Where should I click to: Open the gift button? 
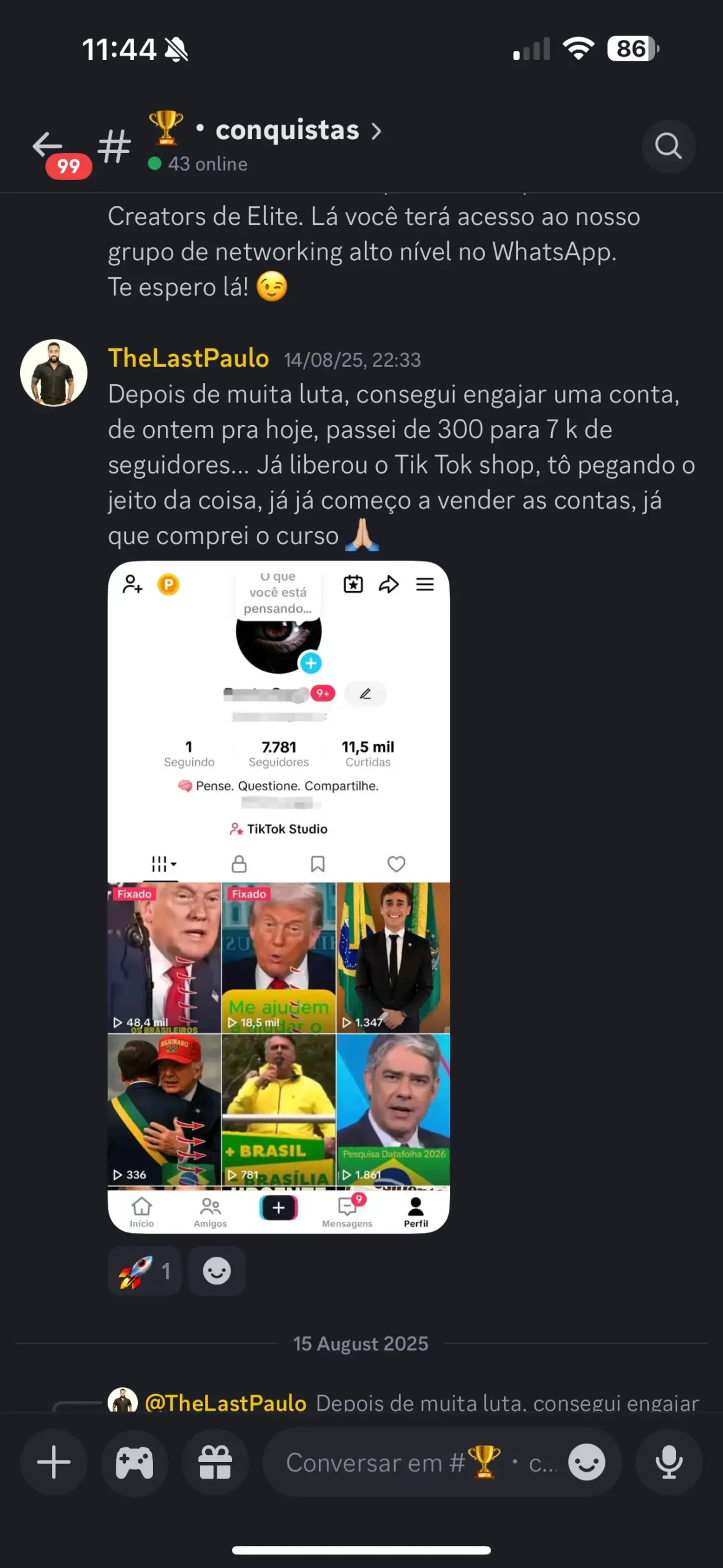(x=215, y=1462)
